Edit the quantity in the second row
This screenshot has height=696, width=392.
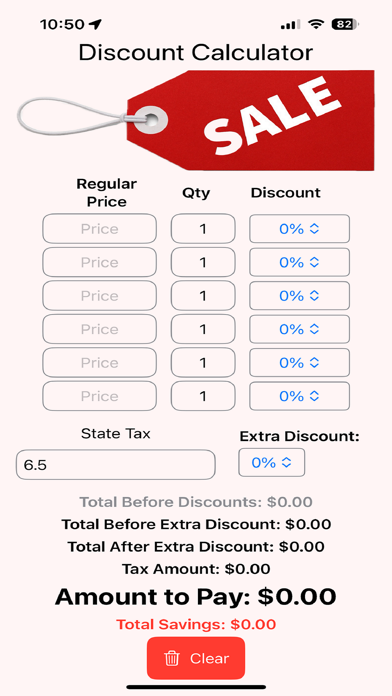(x=203, y=262)
